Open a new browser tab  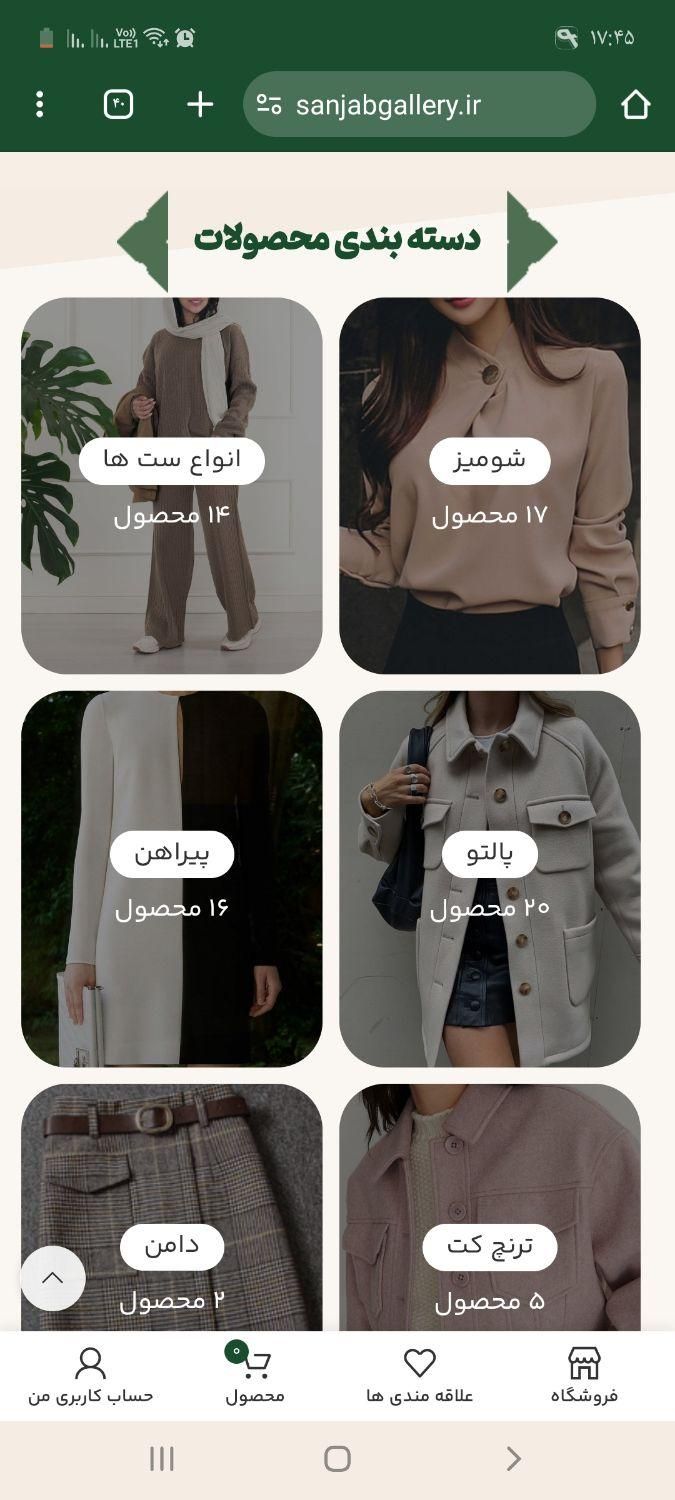200,104
